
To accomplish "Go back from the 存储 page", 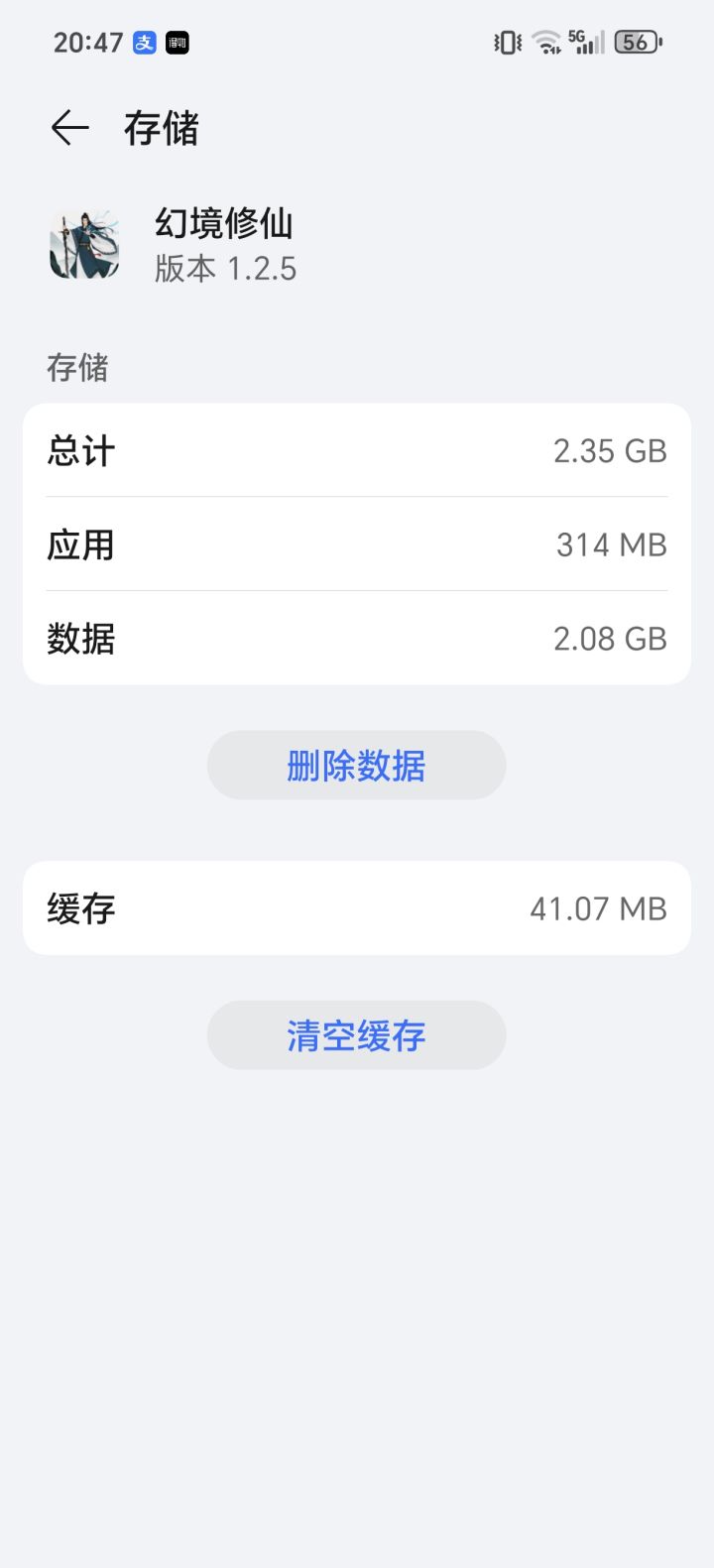I will (x=70, y=128).
